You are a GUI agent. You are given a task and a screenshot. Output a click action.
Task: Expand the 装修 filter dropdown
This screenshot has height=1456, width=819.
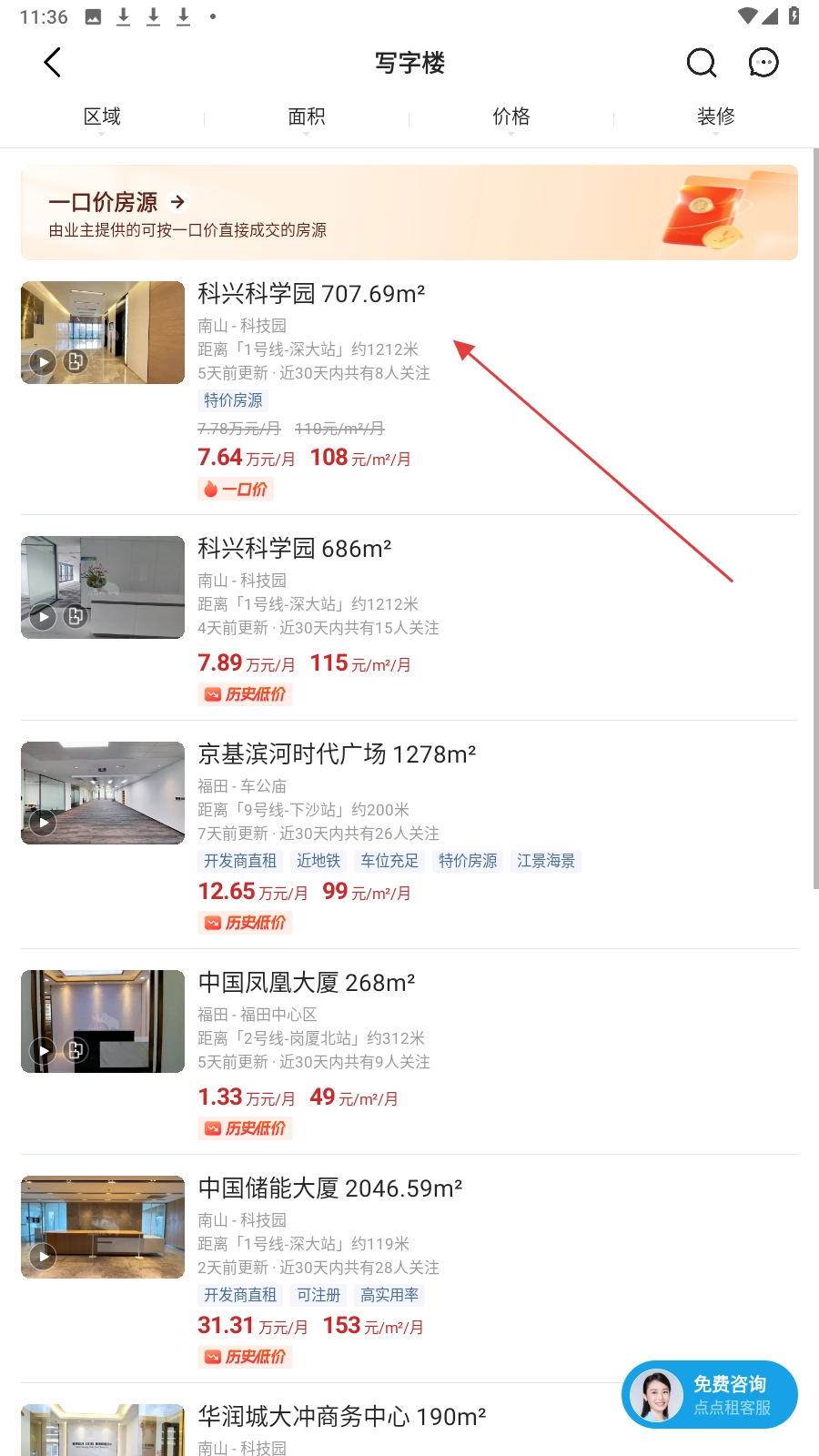pyautogui.click(x=716, y=117)
